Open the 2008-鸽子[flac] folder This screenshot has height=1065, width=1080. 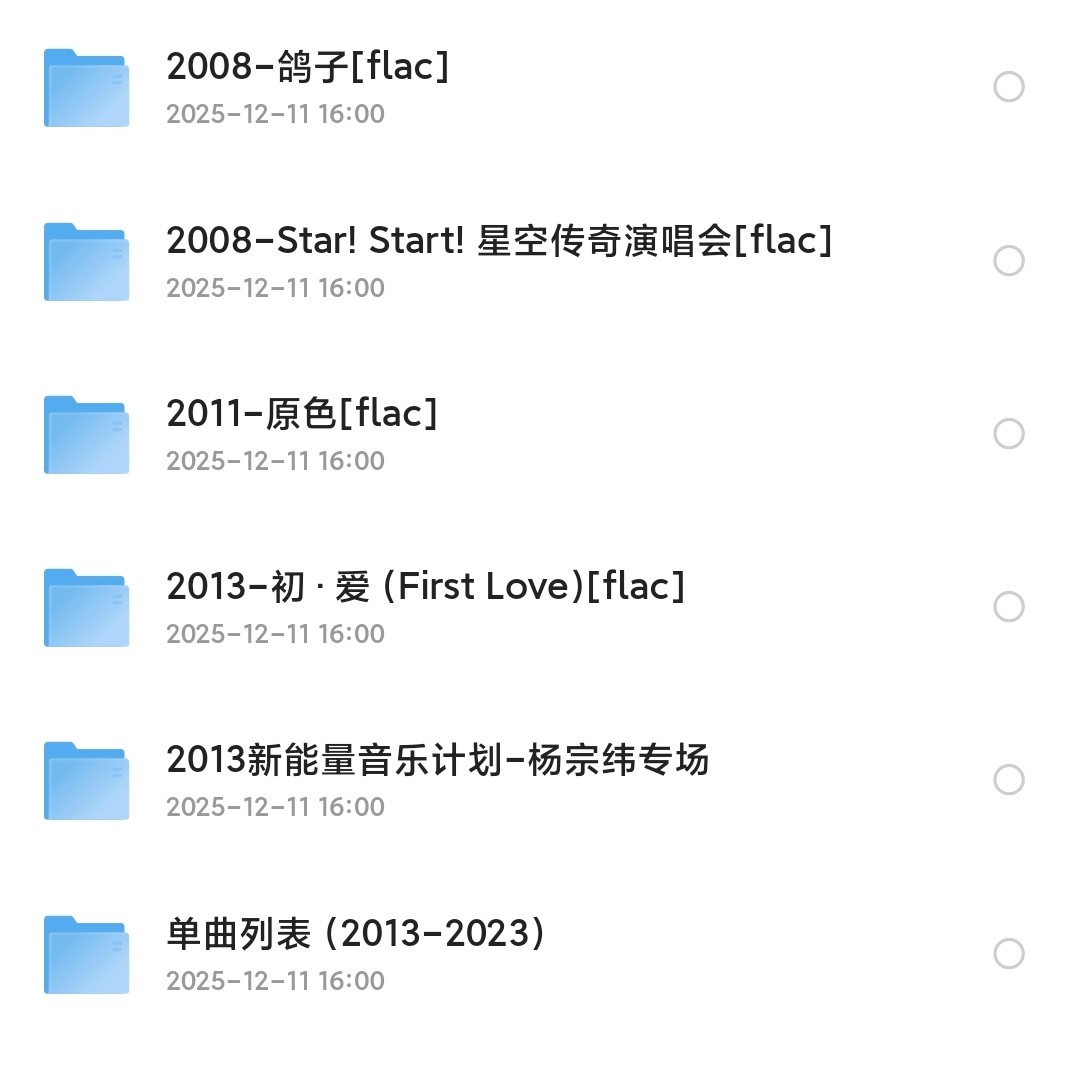pyautogui.click(x=307, y=68)
